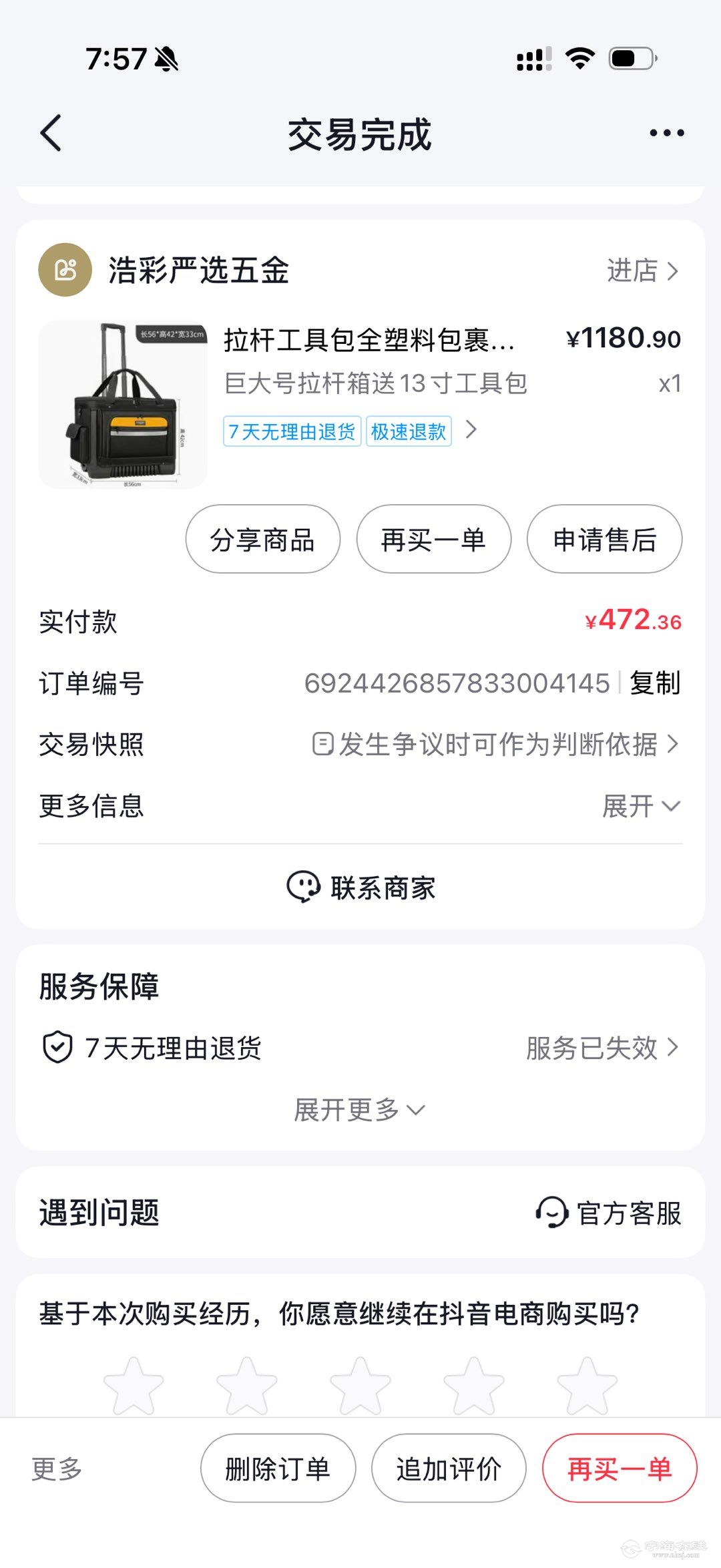
Task: Open the 拉杆工具包 product thumbnail
Action: point(123,405)
